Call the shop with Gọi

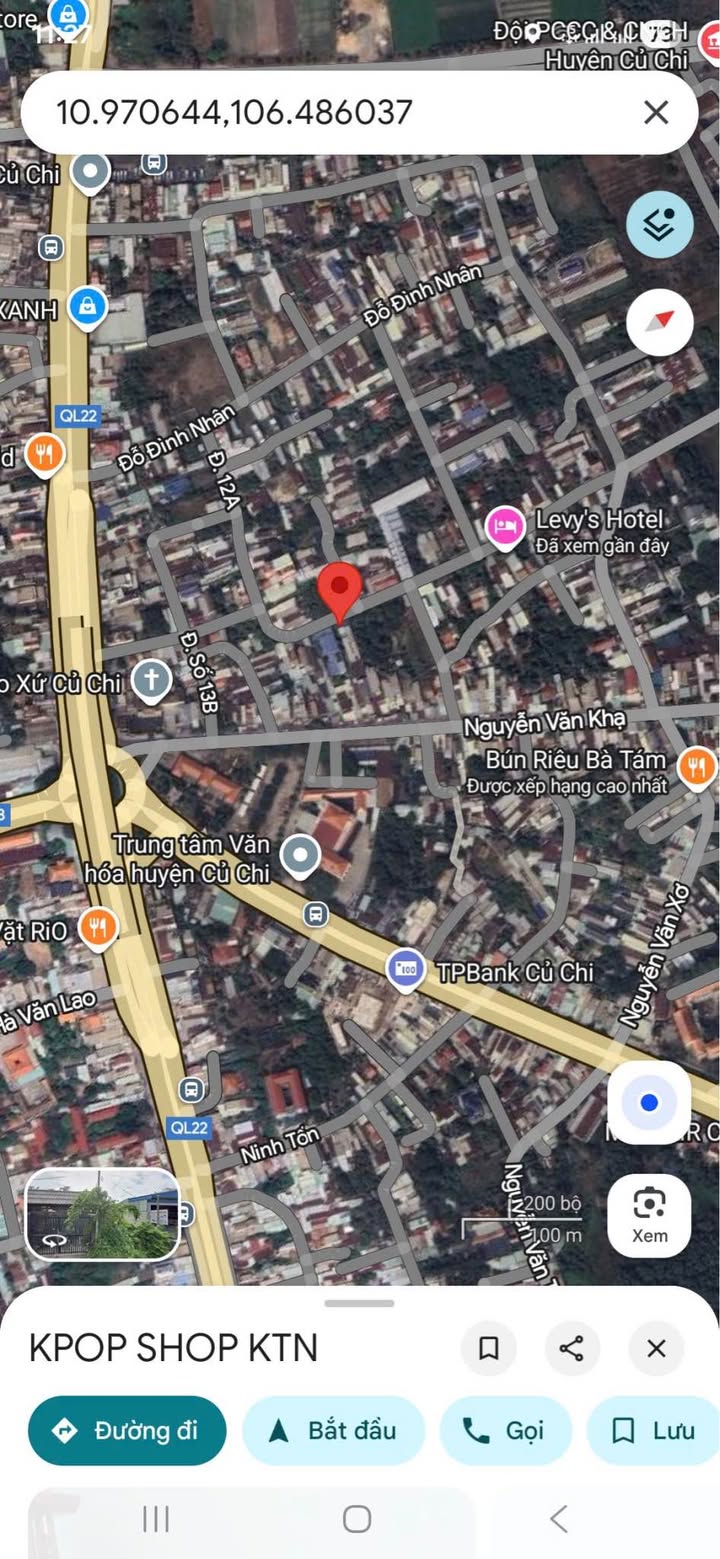(x=505, y=1431)
